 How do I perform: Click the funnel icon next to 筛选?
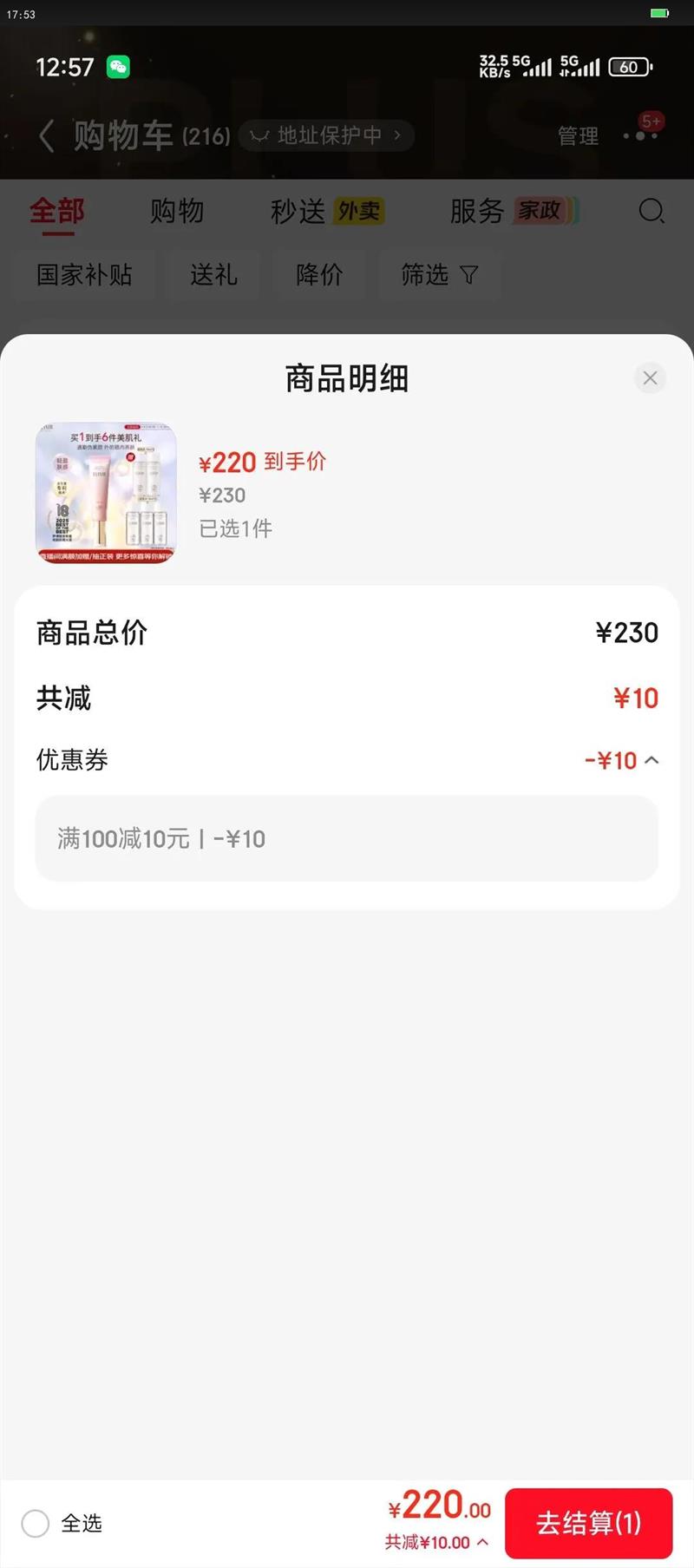click(468, 275)
